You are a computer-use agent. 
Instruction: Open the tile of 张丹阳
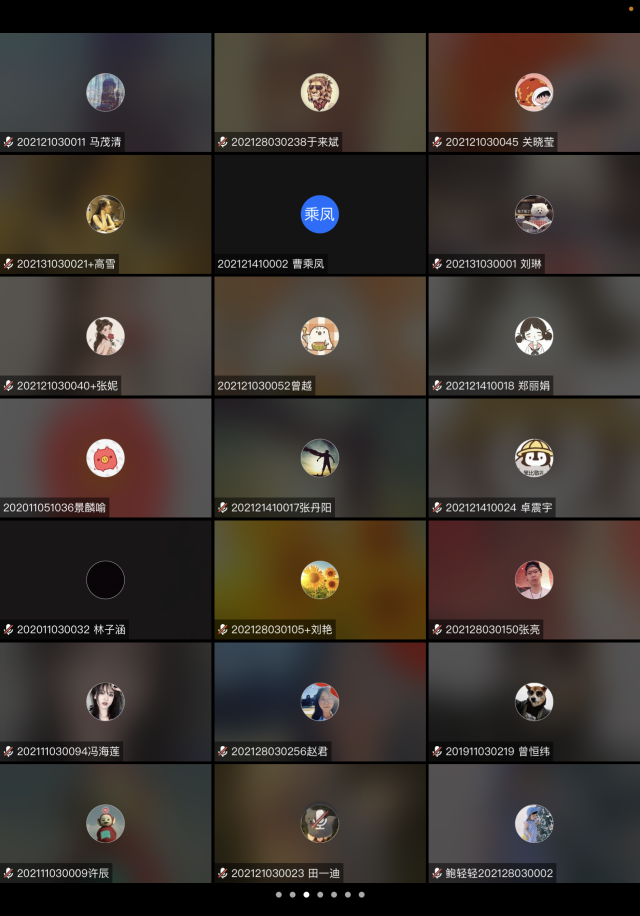click(x=319, y=458)
